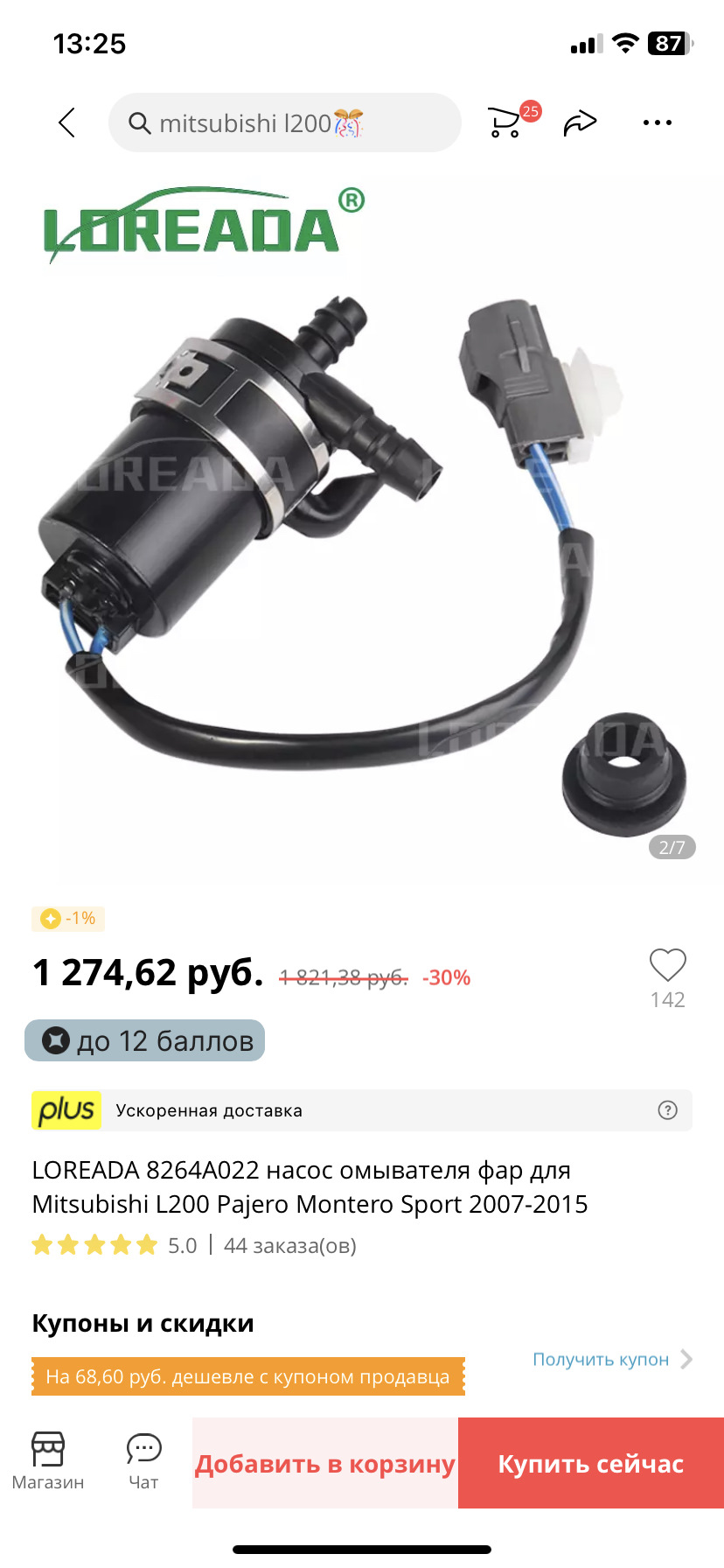
Task: Open the washer pump product photo
Action: pyautogui.click(x=362, y=525)
